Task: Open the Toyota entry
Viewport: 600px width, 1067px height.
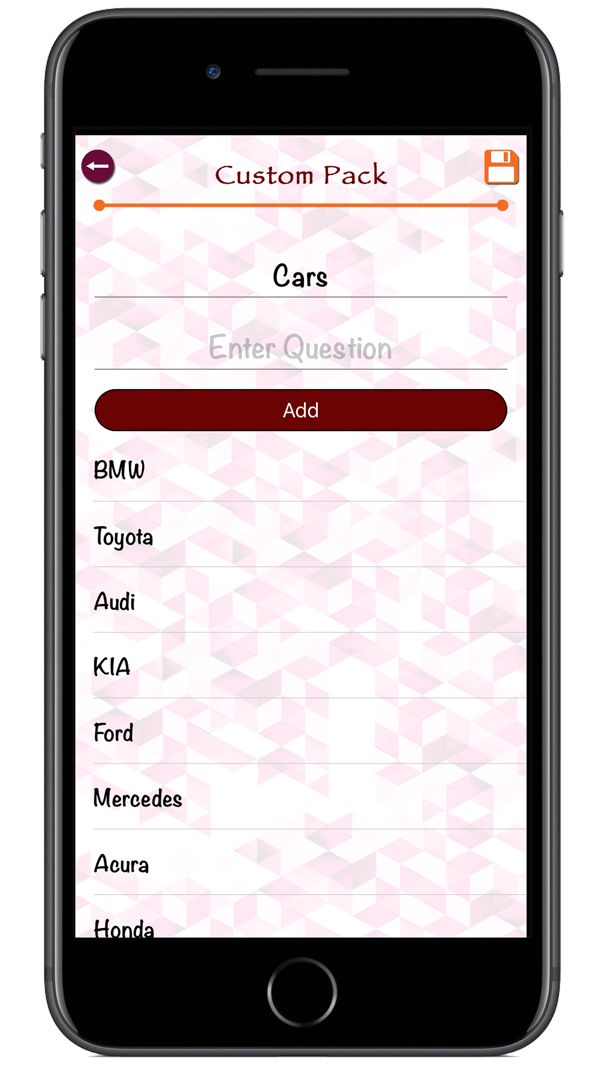Action: tap(300, 536)
